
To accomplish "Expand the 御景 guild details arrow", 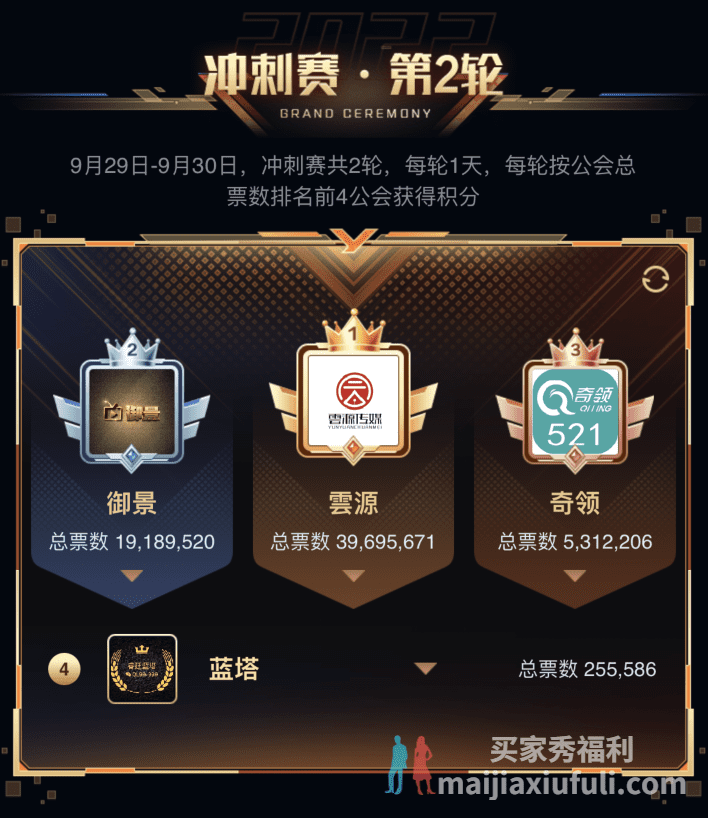I will [x=132, y=576].
